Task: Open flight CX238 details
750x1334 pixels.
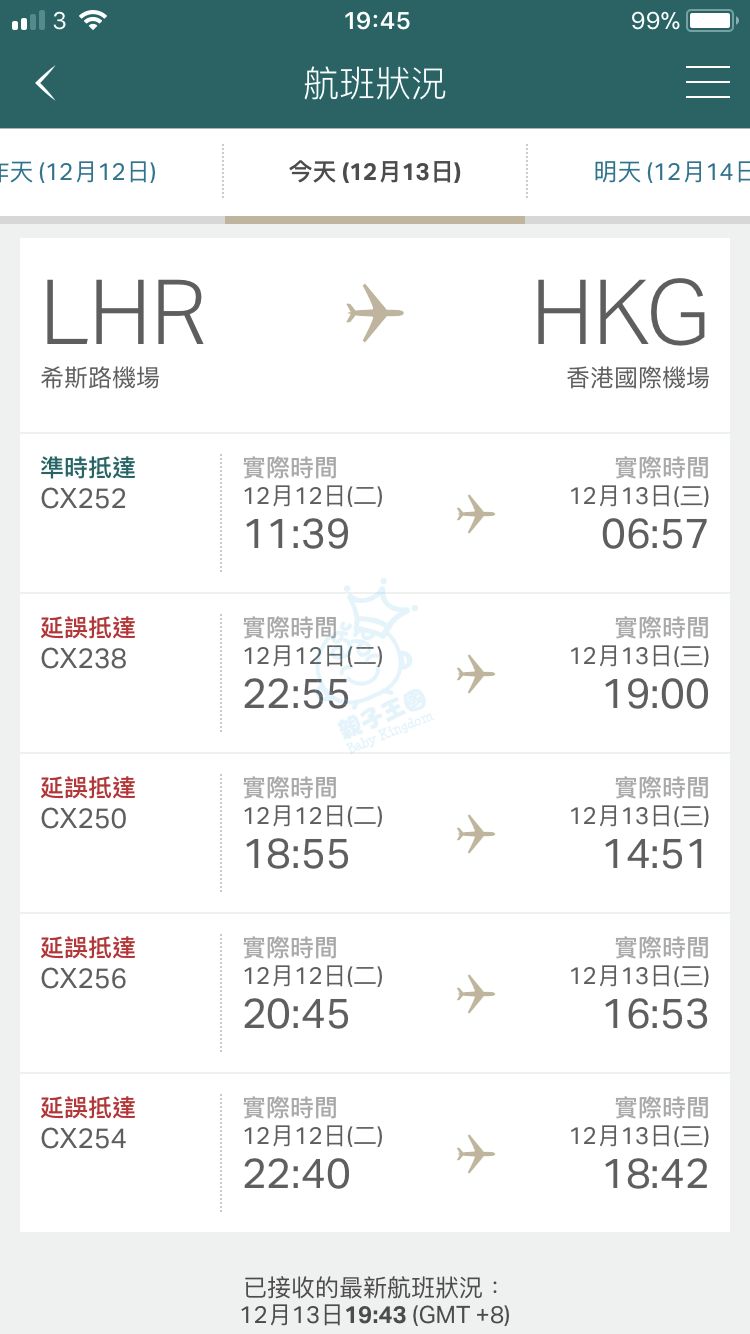Action: pyautogui.click(x=375, y=673)
